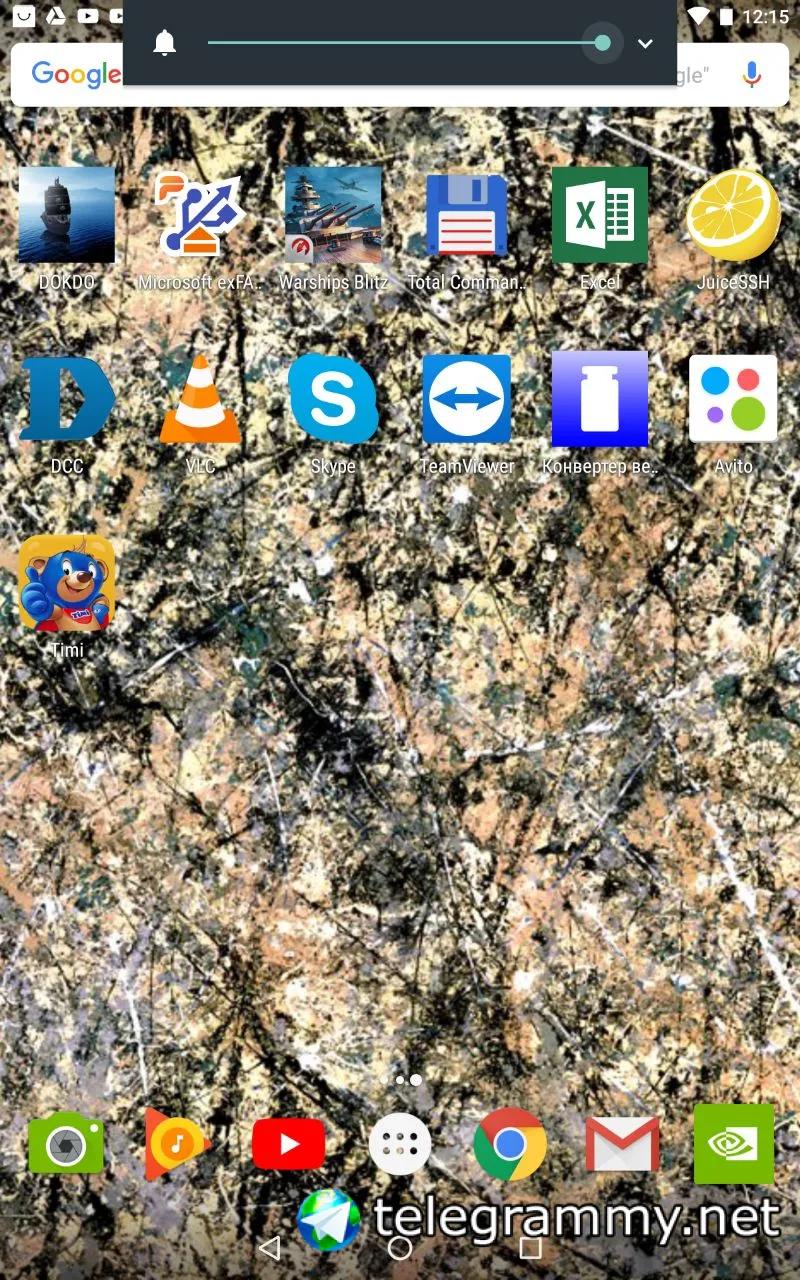
Task: Launch Chrome from the dock
Action: click(510, 1144)
